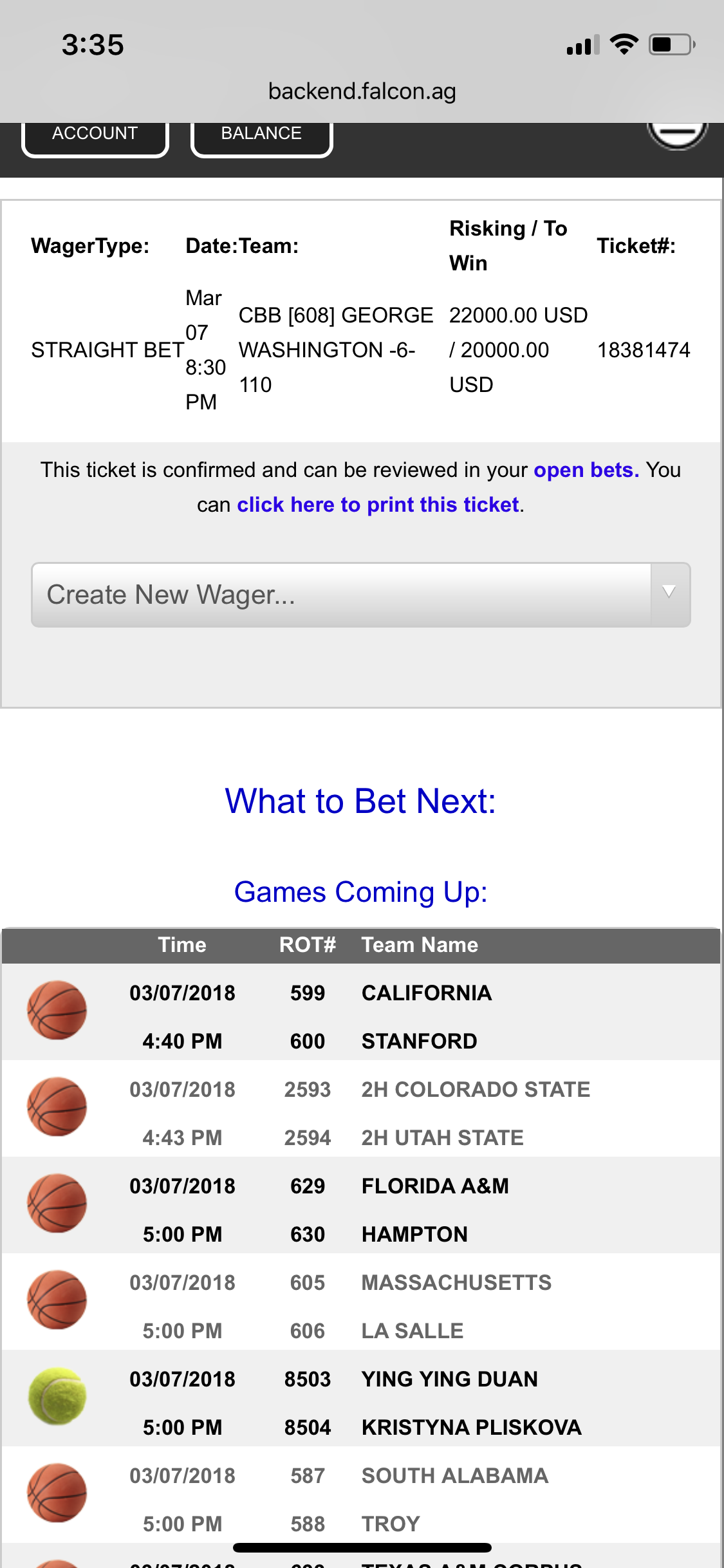Open the round menu icon in header
Image resolution: width=724 pixels, height=1568 pixels.
(x=677, y=134)
